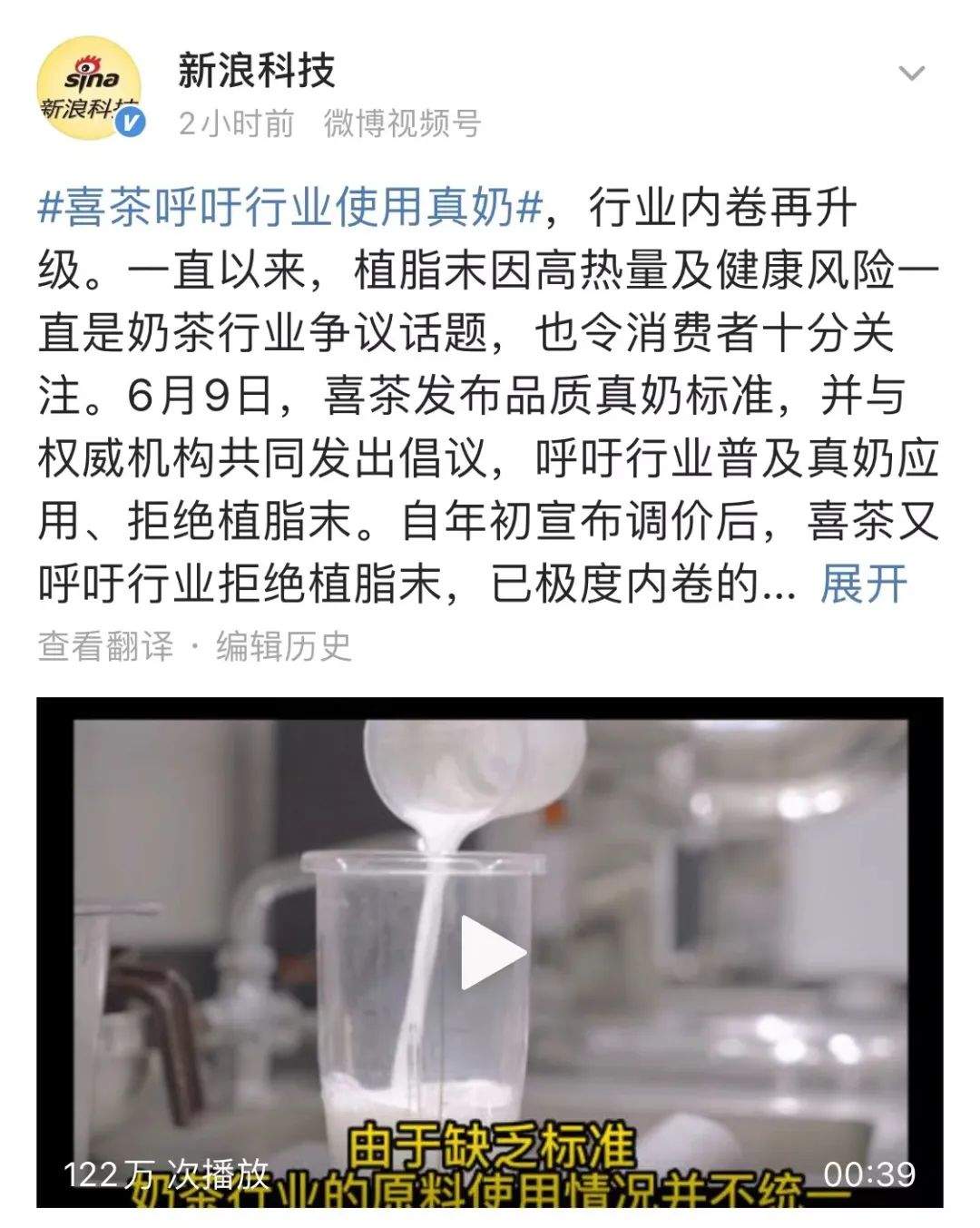Open 新浪科技 profile avatar
This screenshot has height=1228, width=980.
[89, 89]
